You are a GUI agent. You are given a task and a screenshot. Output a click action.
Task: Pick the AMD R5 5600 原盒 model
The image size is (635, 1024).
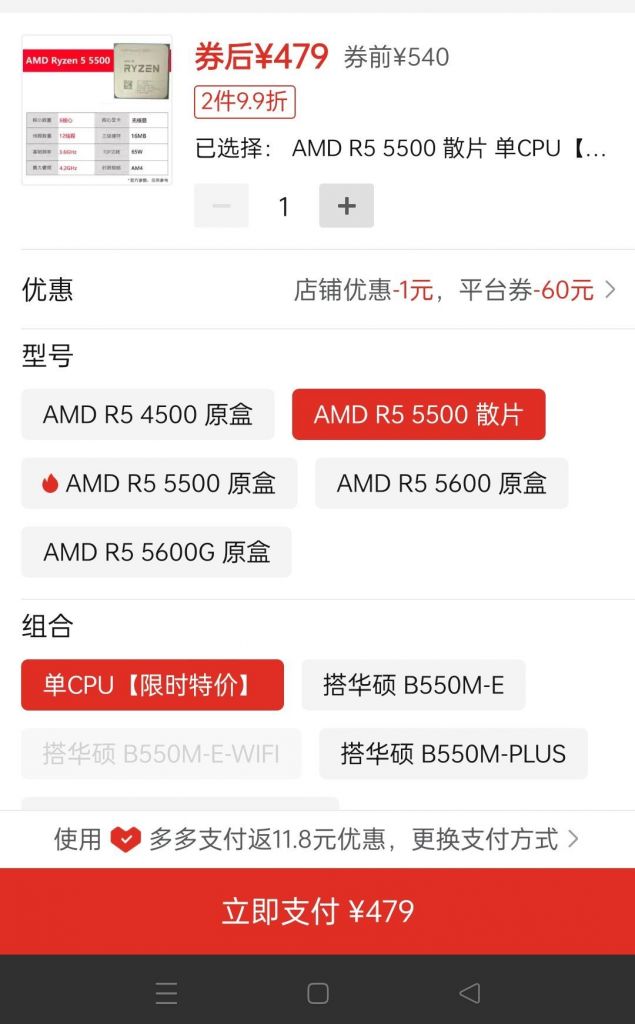tap(441, 483)
